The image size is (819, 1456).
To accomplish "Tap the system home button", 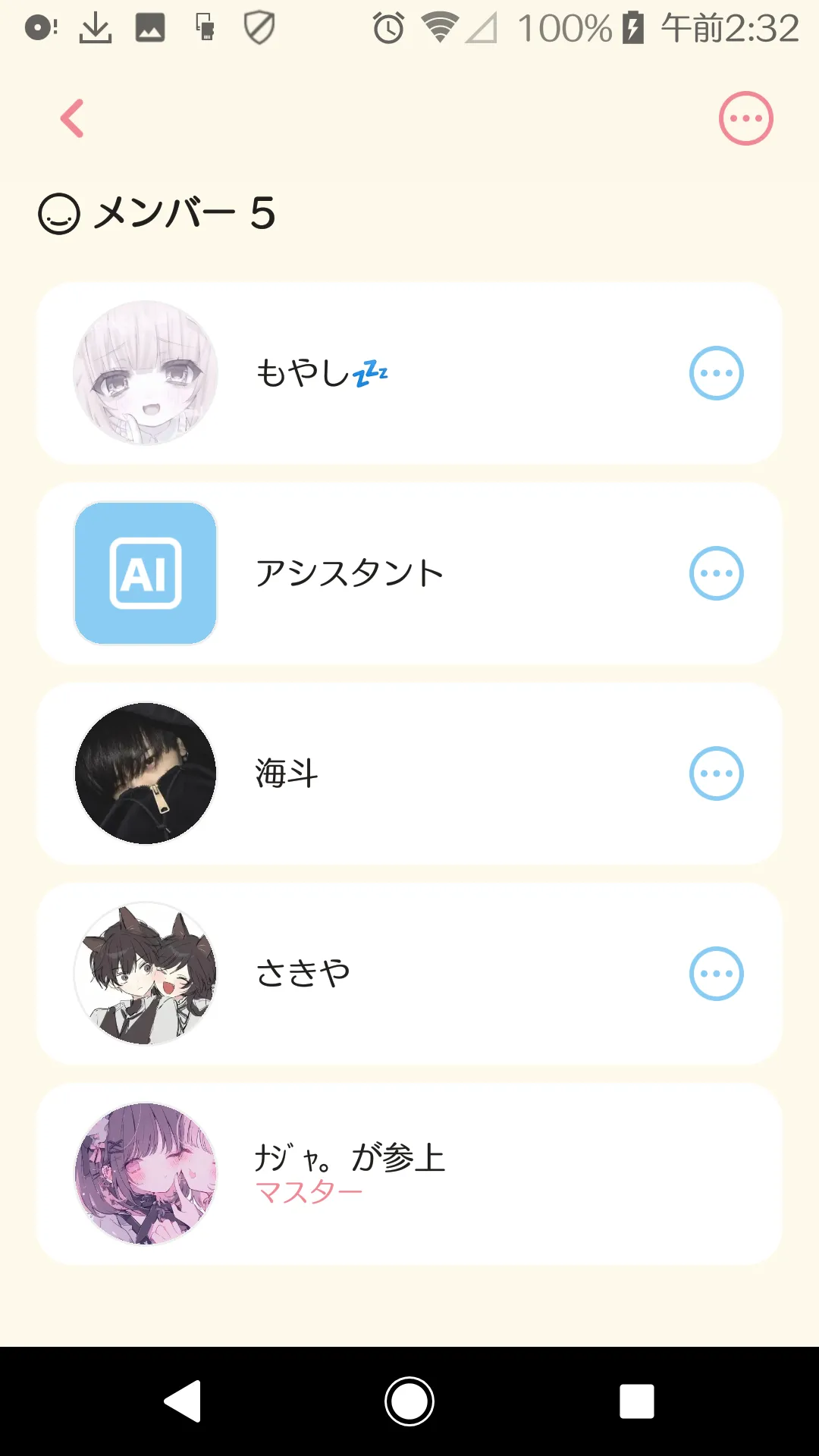I will coord(409,1401).
